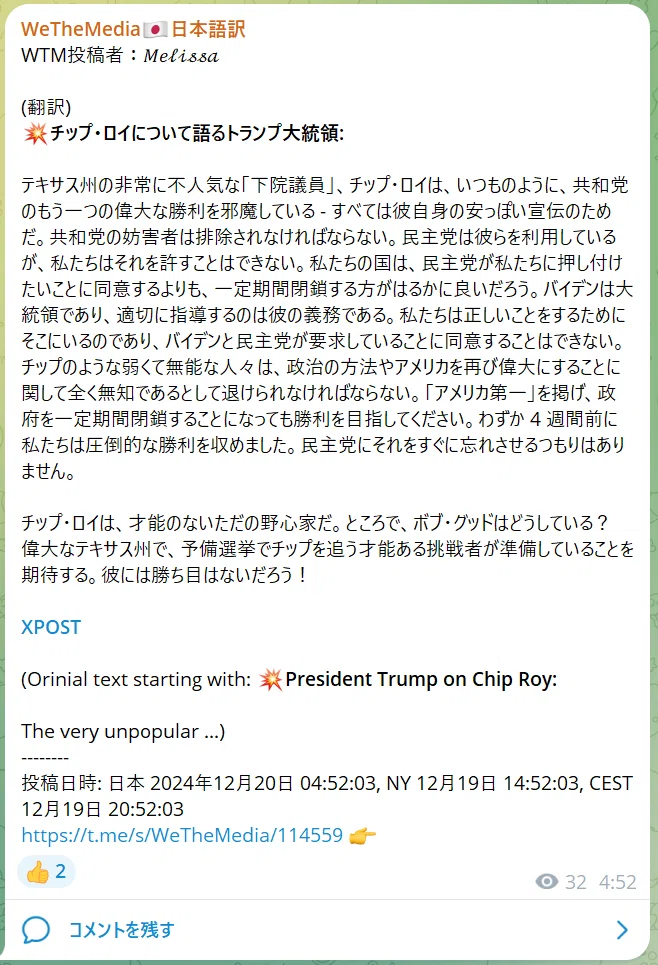Screen dimensions: 658x965
Task: Open the WeTheMedia 日本語訳 channel name
Action: 133,29
